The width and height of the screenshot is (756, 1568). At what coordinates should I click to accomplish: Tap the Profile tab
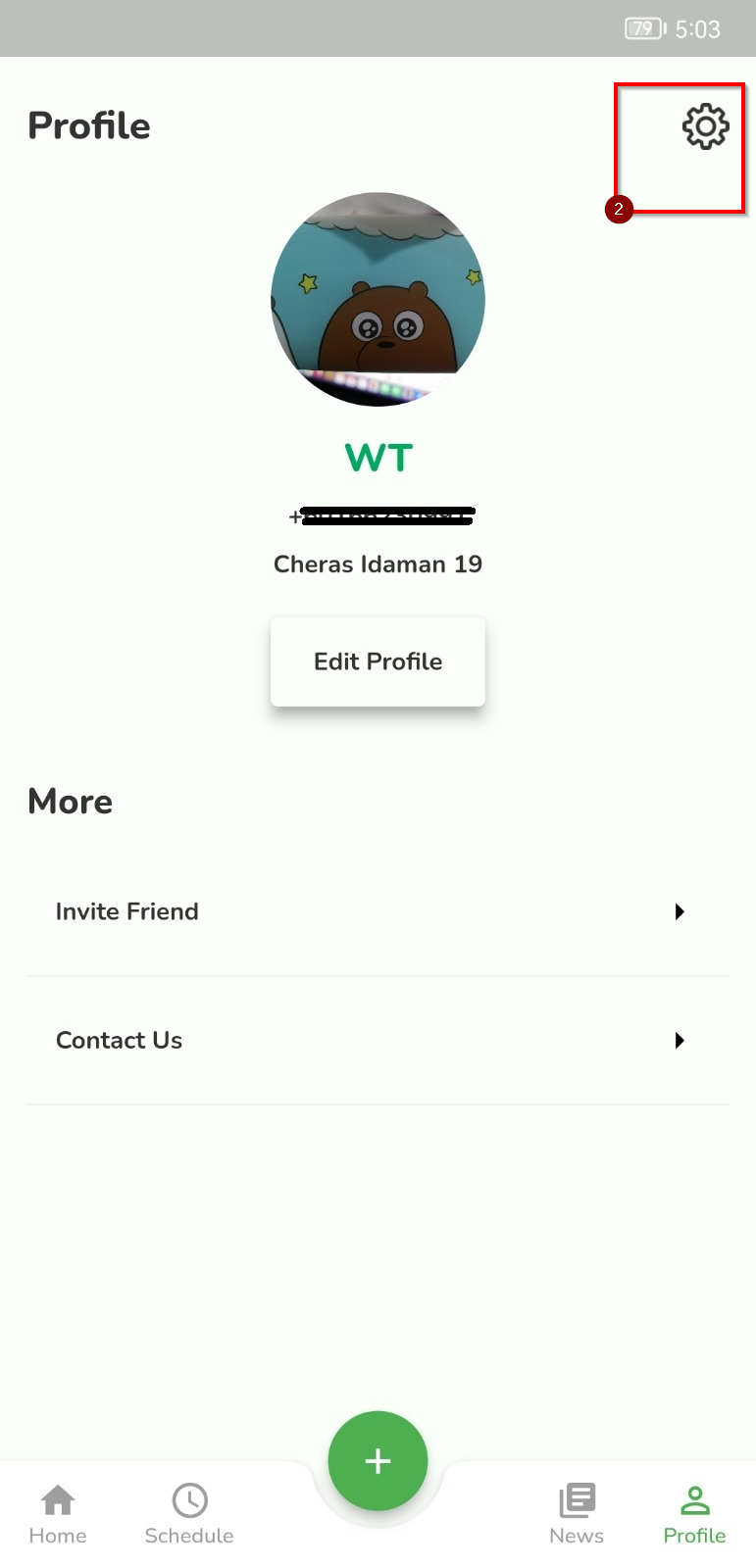pos(694,1514)
